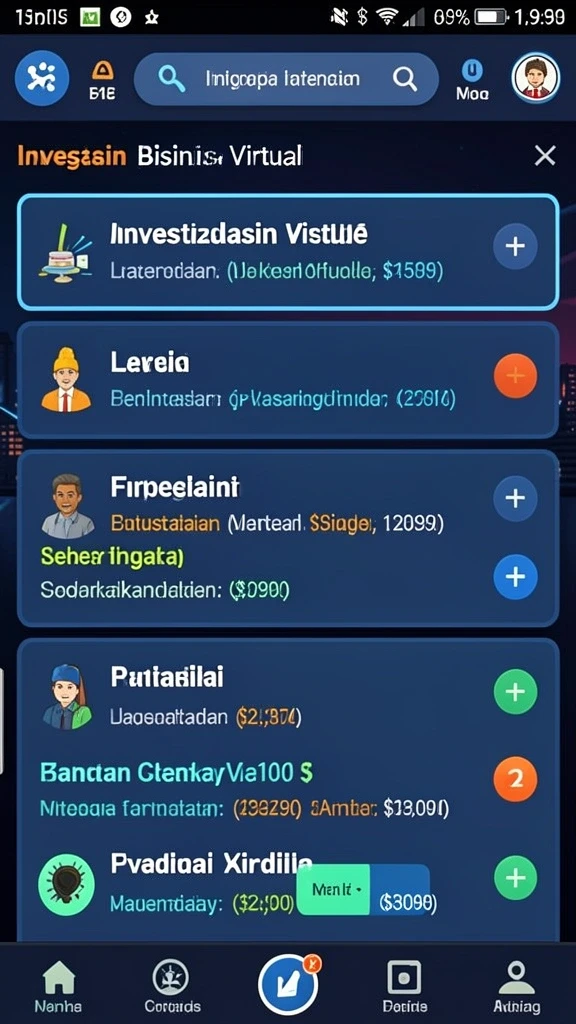Open the profile avatar in the header
The width and height of the screenshot is (576, 1024).
(x=536, y=78)
